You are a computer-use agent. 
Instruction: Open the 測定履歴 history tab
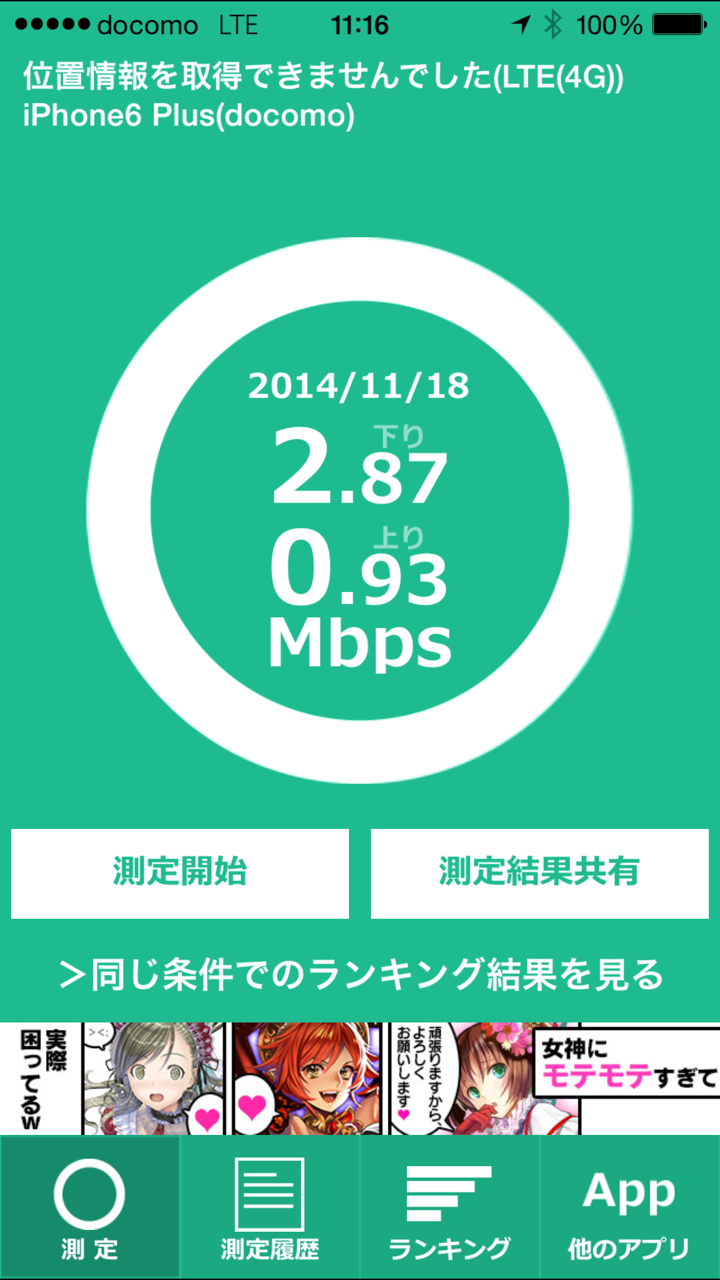(x=270, y=1208)
